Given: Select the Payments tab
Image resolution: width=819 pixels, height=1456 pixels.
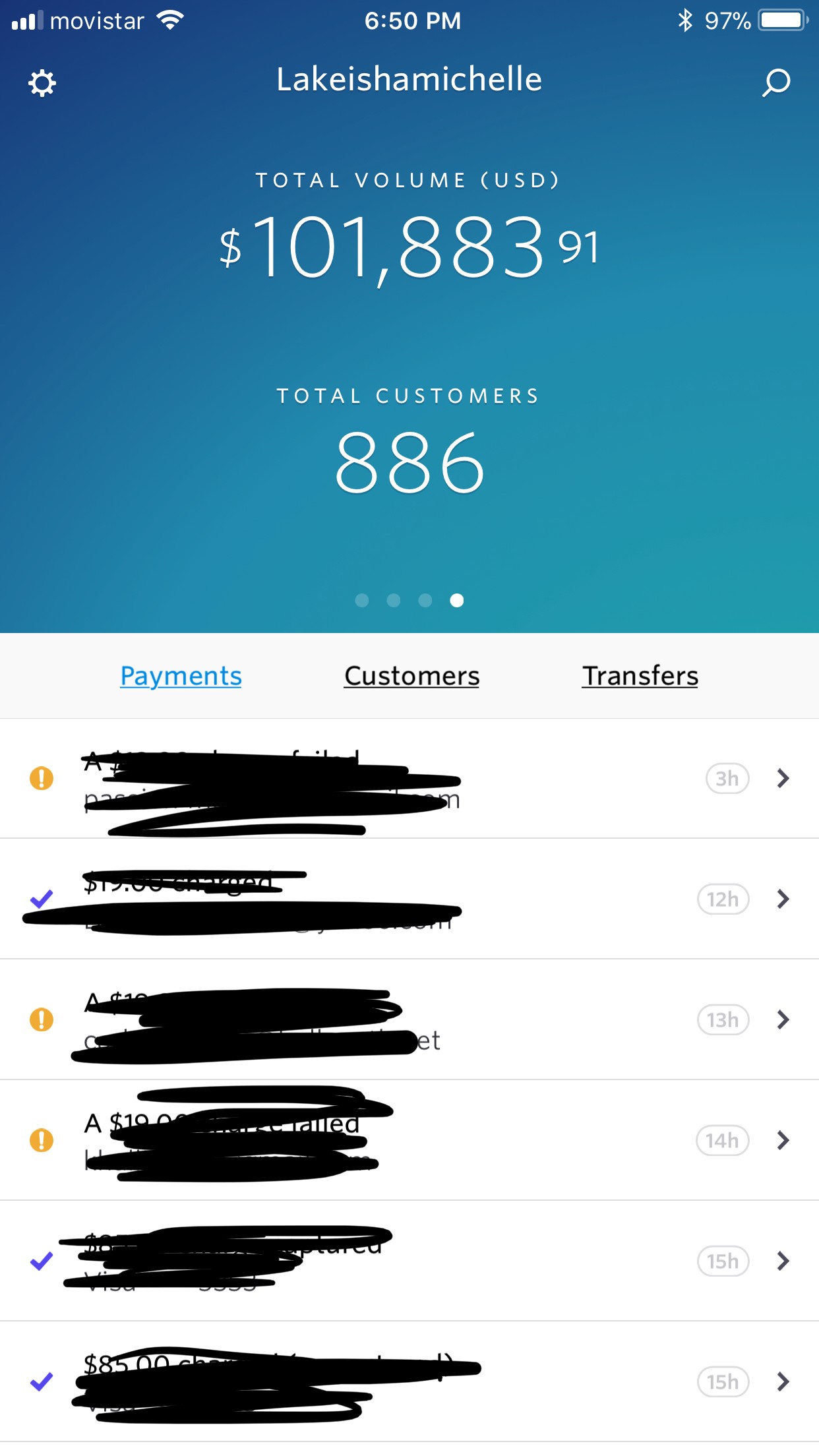Looking at the screenshot, I should tap(181, 676).
